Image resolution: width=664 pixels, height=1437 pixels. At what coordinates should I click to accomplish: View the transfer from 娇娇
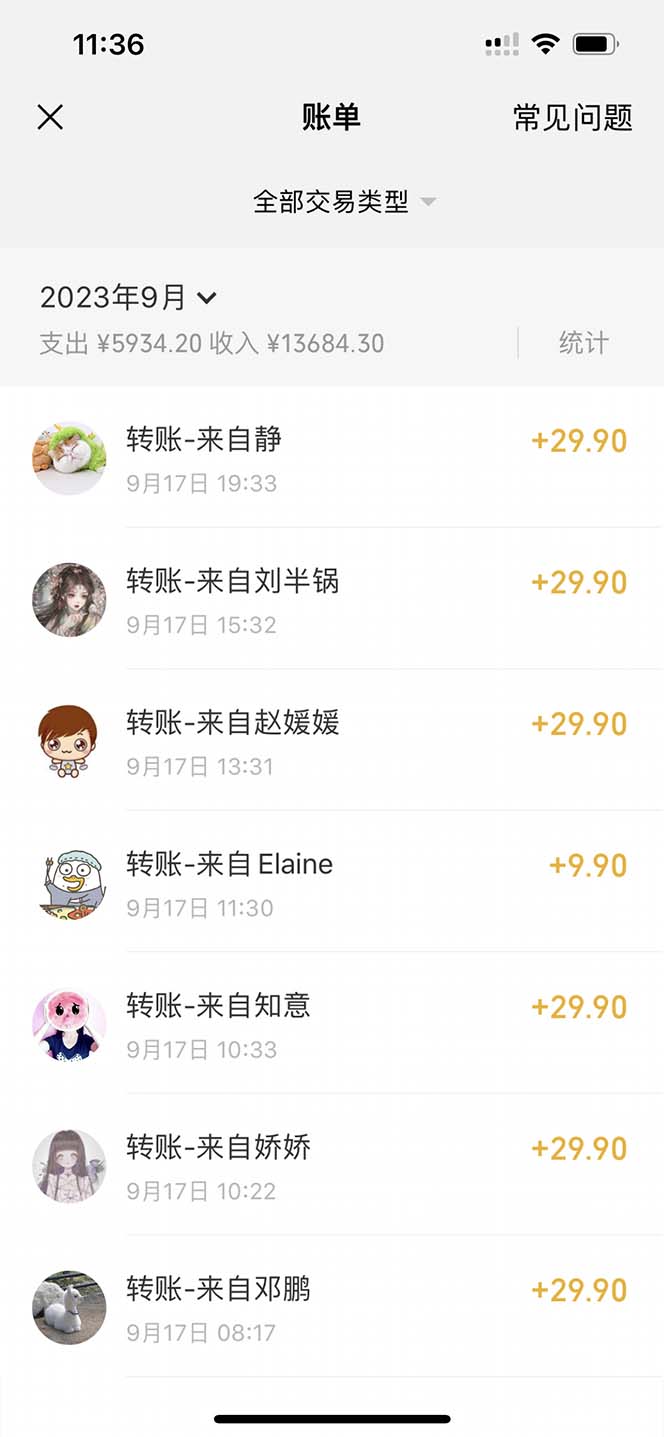(330, 1167)
